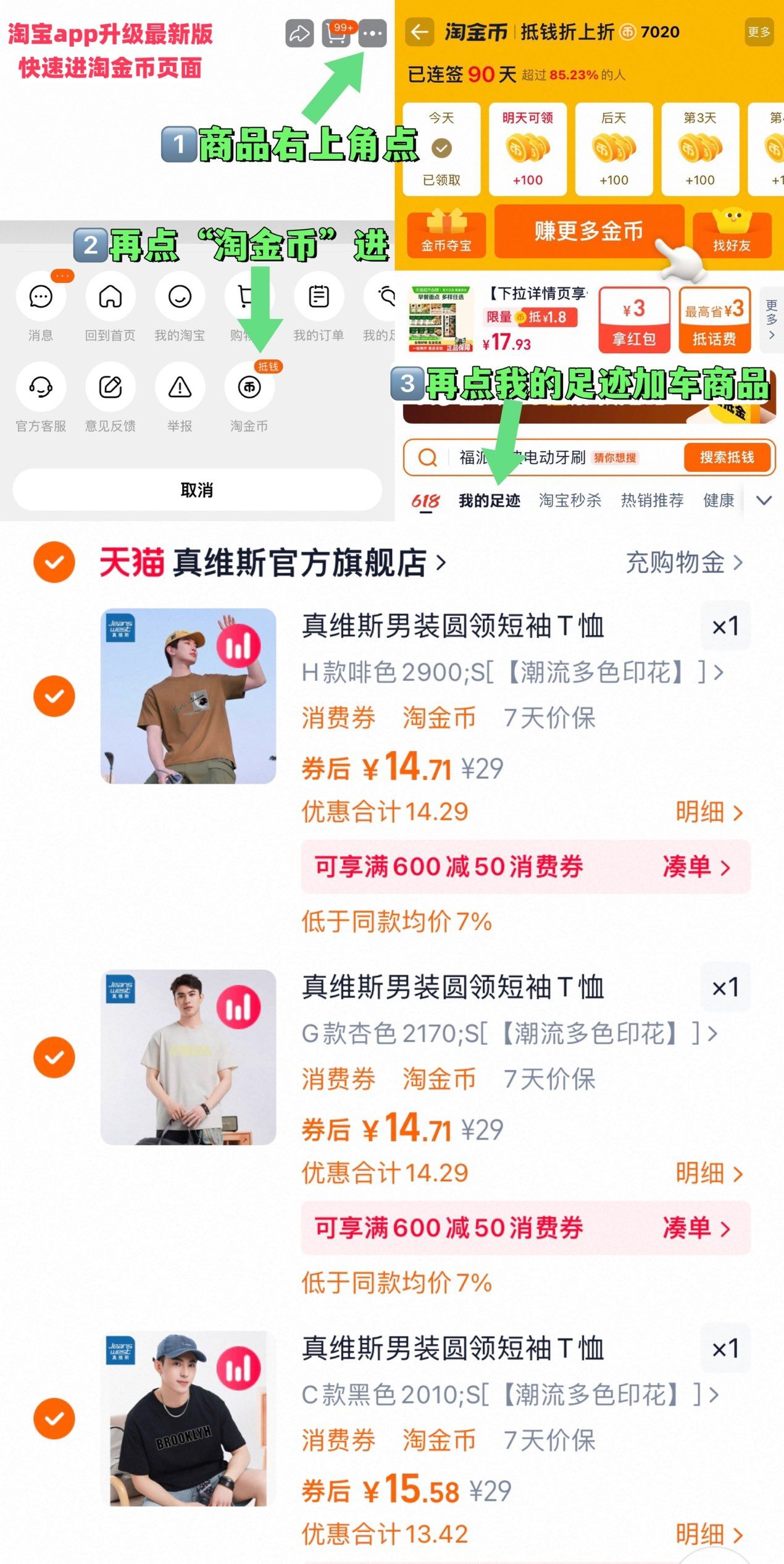784x1564 pixels.
Task: Open the 意见反馈 feedback icon
Action: tap(110, 388)
